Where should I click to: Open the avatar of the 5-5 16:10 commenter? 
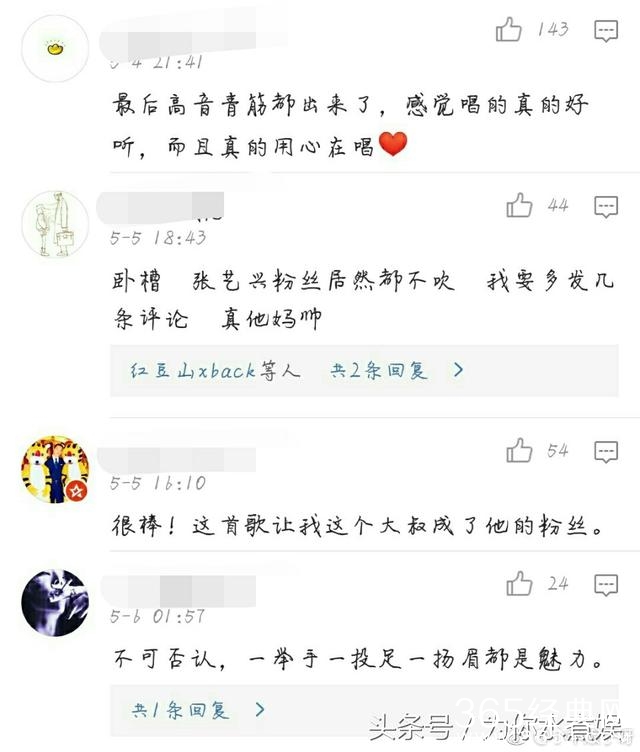[x=55, y=468]
